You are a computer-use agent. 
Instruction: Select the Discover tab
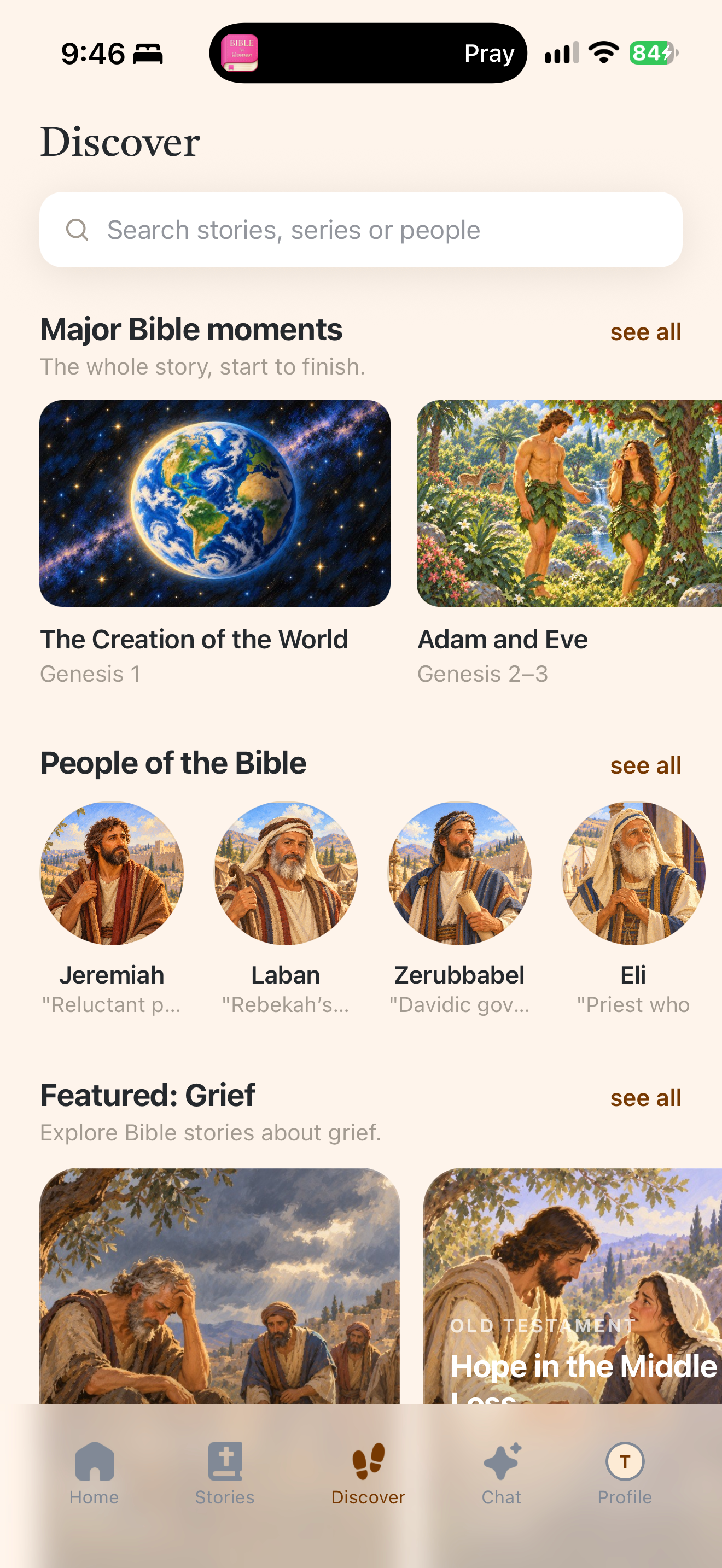368,1473
